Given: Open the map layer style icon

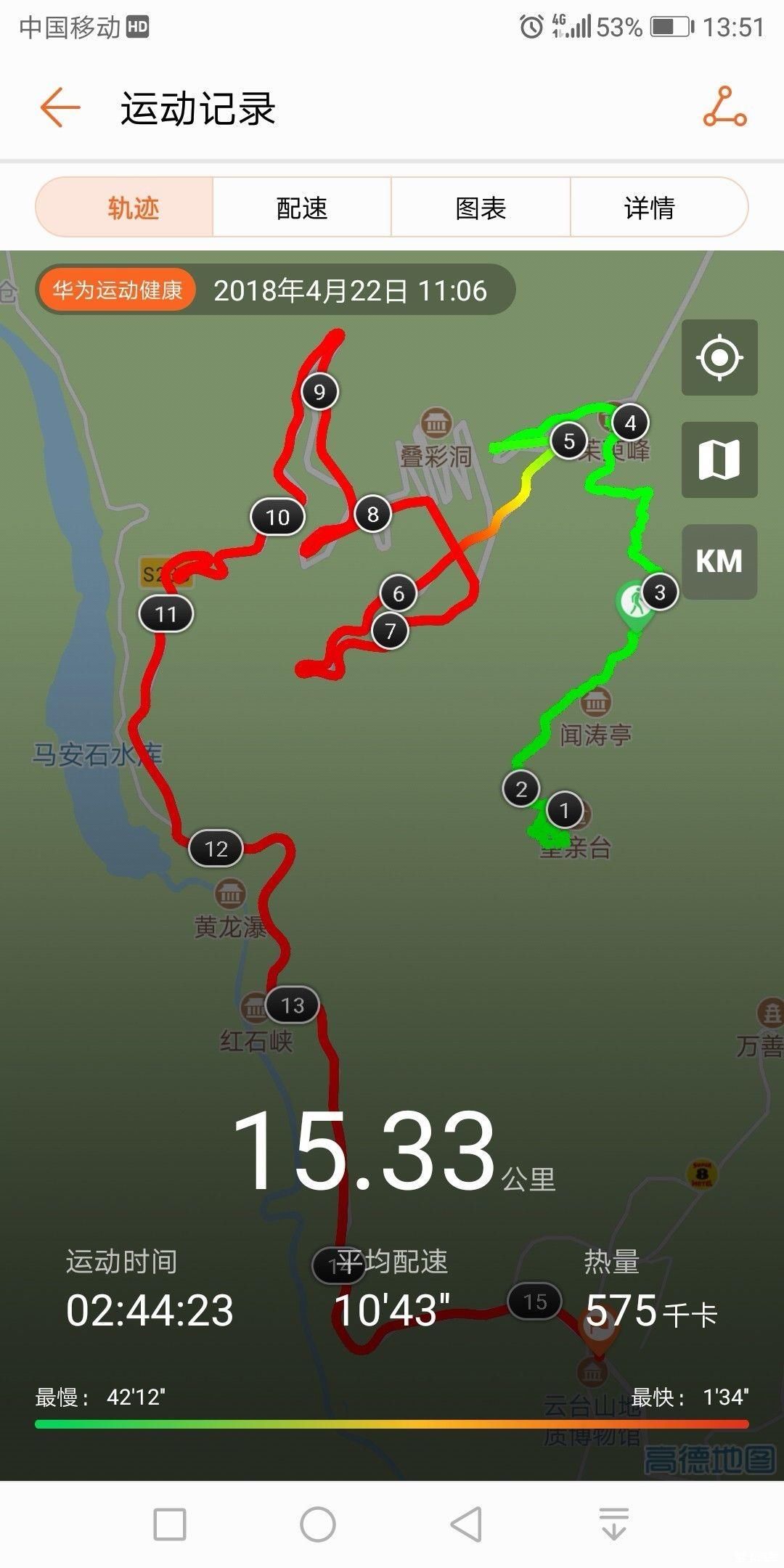Looking at the screenshot, I should (x=719, y=459).
